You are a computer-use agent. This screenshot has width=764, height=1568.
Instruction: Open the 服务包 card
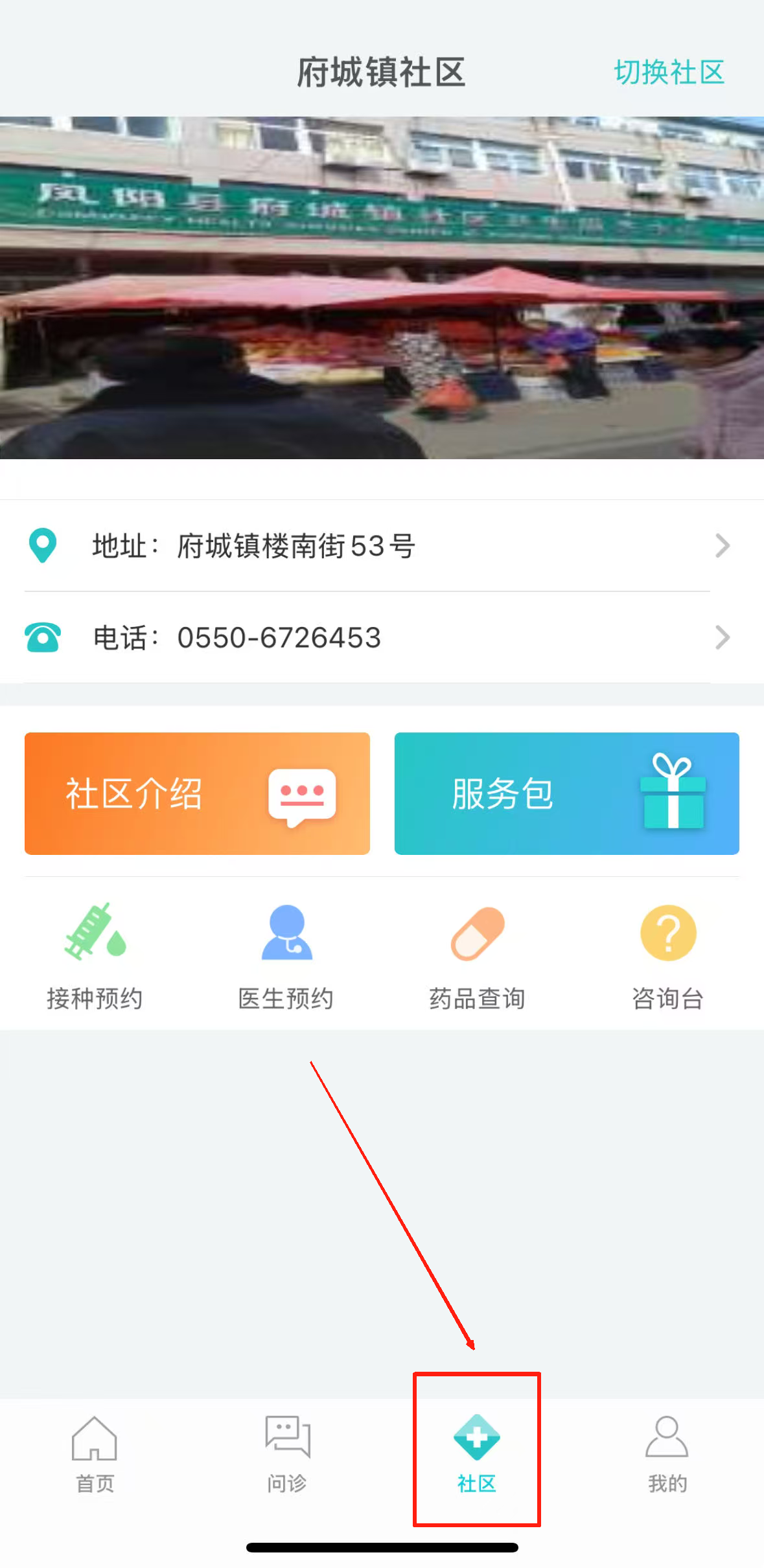pos(566,793)
